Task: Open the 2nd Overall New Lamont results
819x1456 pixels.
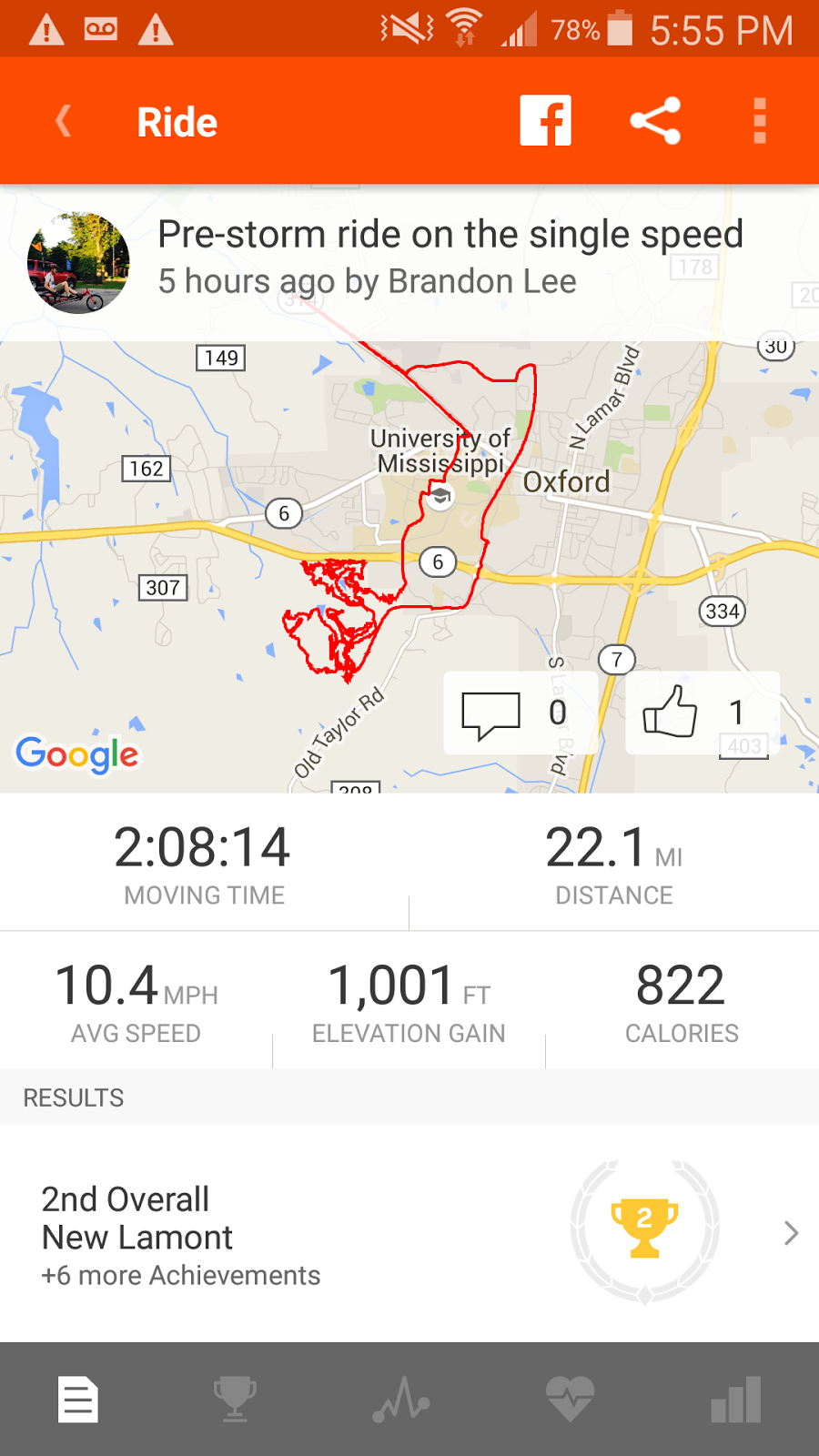Action: (x=409, y=1233)
